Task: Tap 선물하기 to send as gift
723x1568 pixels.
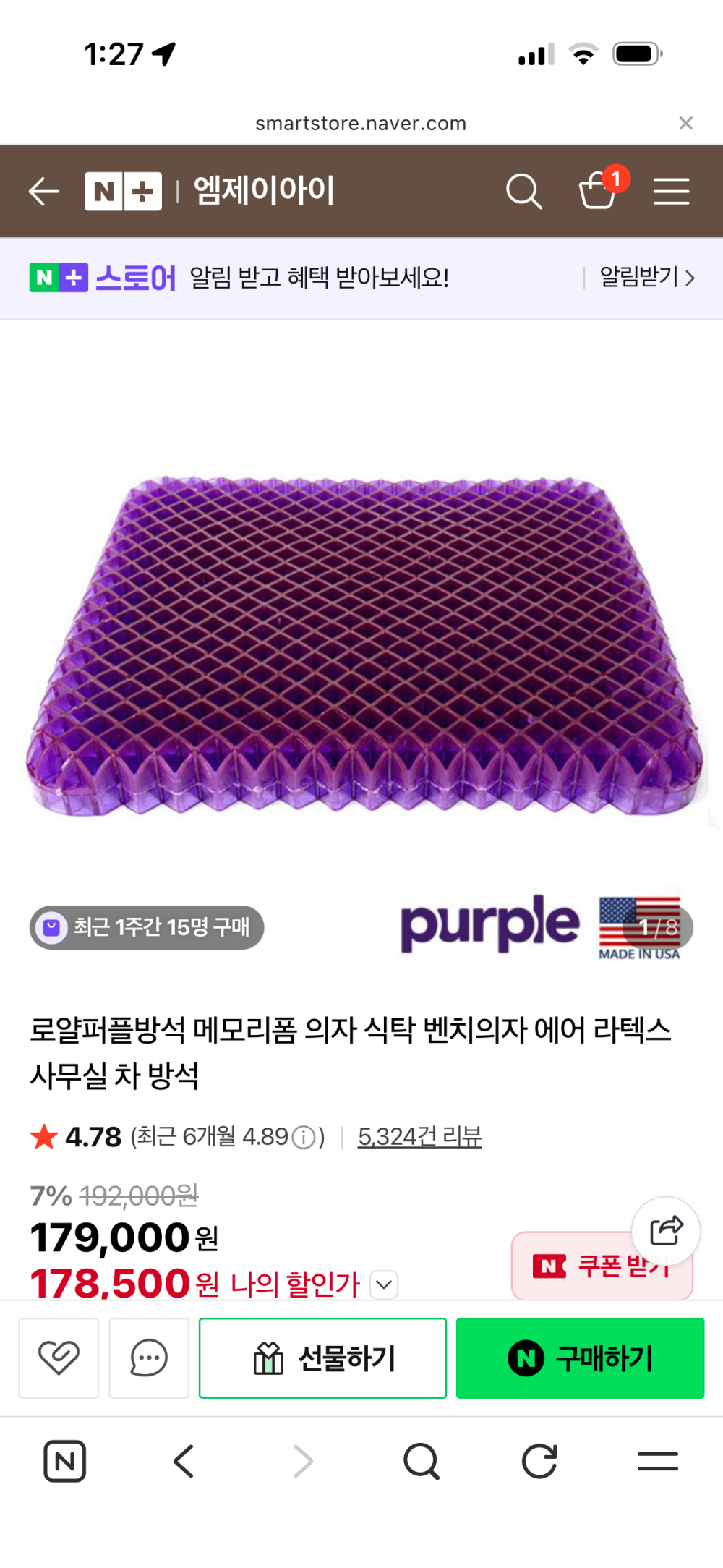Action: click(x=322, y=1358)
